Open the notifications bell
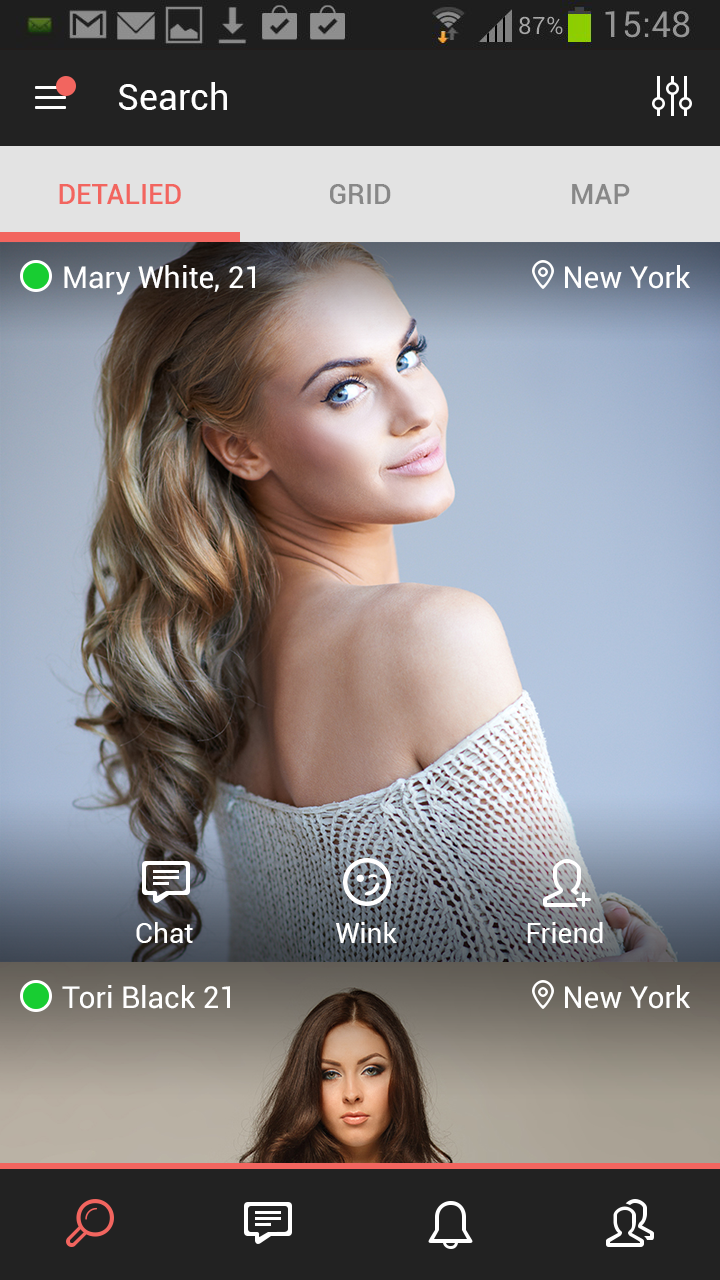Screen dimensions: 720x1280 (450, 1224)
